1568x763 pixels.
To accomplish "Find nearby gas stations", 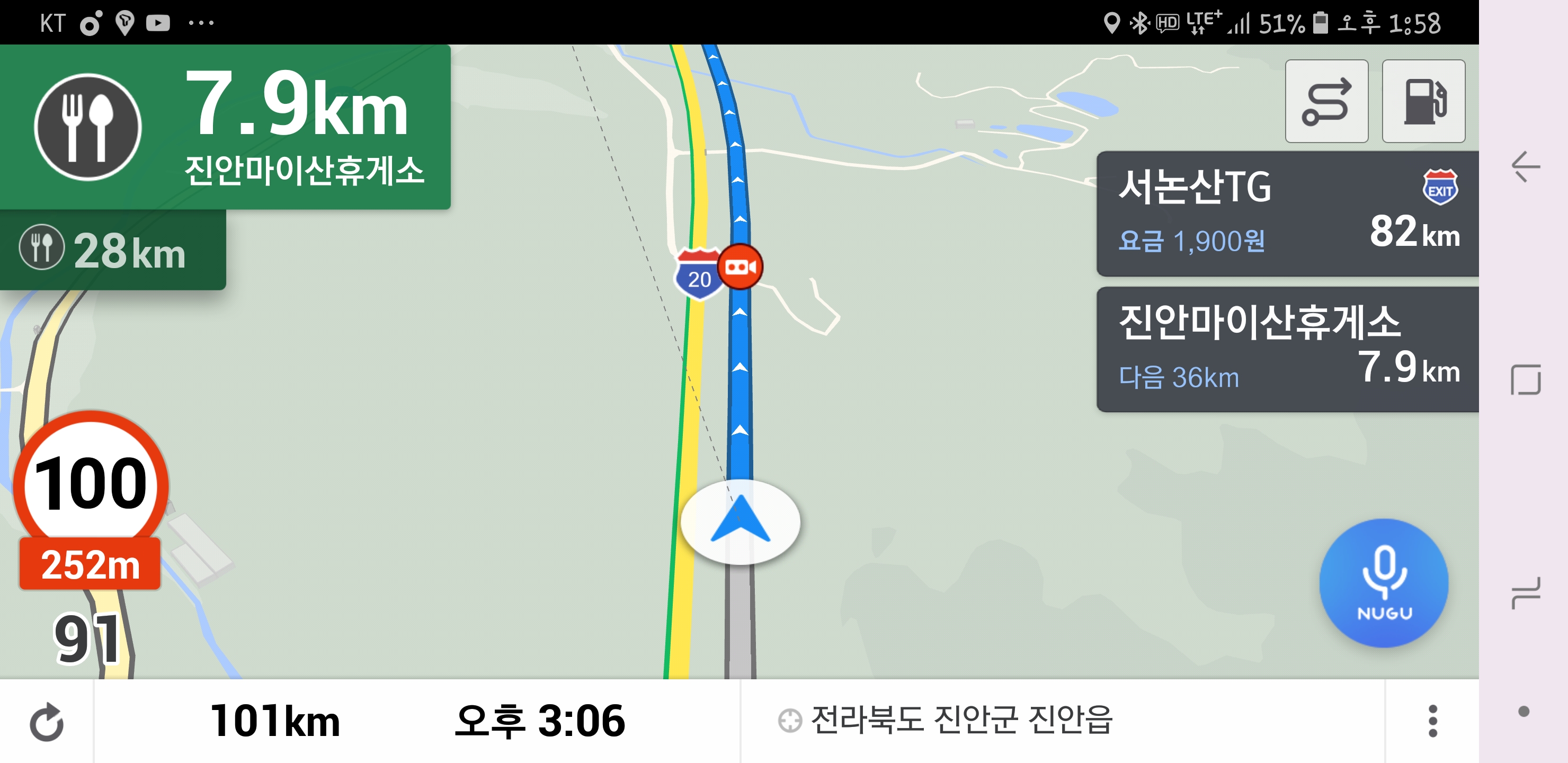I will click(x=1422, y=101).
